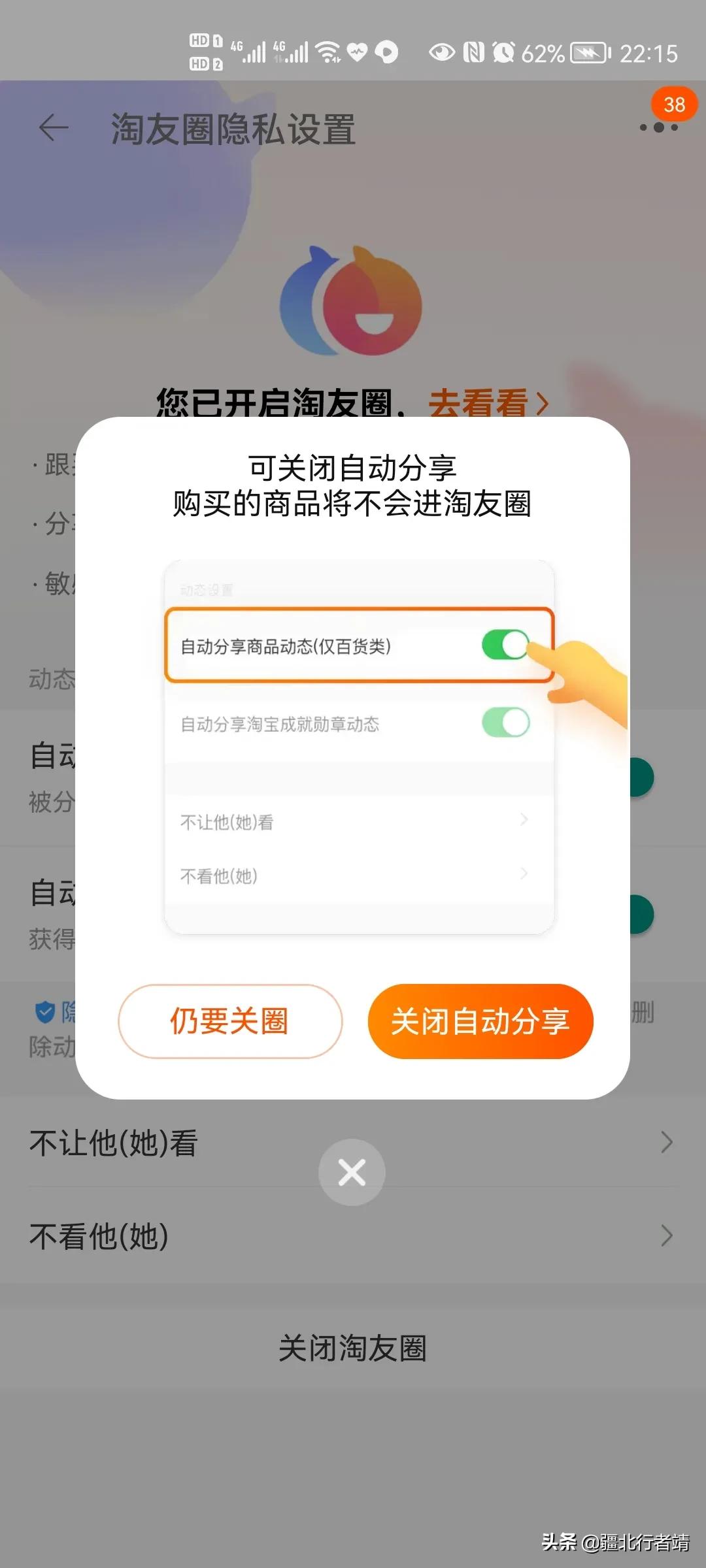The image size is (706, 1568).
Task: Dismiss the dialog with the X button
Action: pos(352,1172)
